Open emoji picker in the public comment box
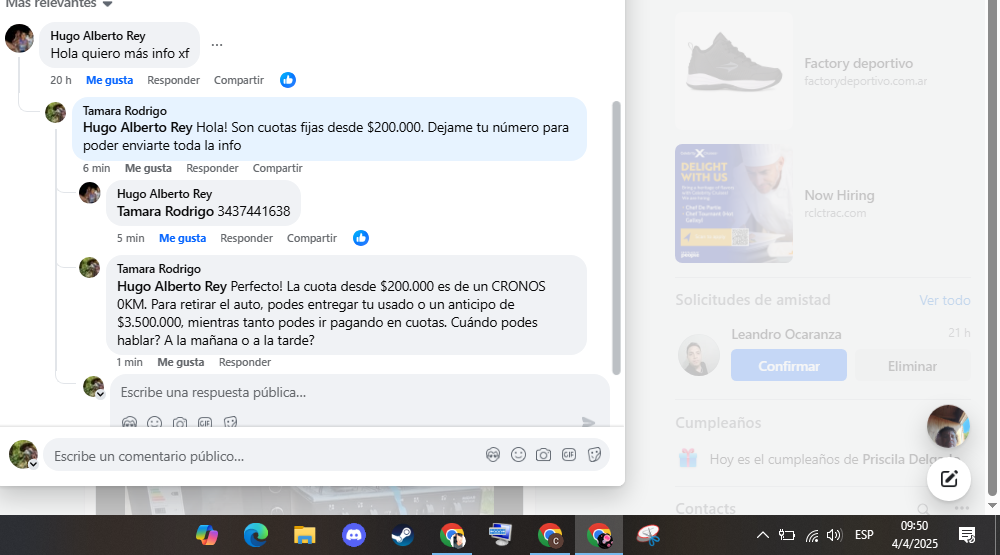Screen dimensions: 1000x555 (x=518, y=455)
